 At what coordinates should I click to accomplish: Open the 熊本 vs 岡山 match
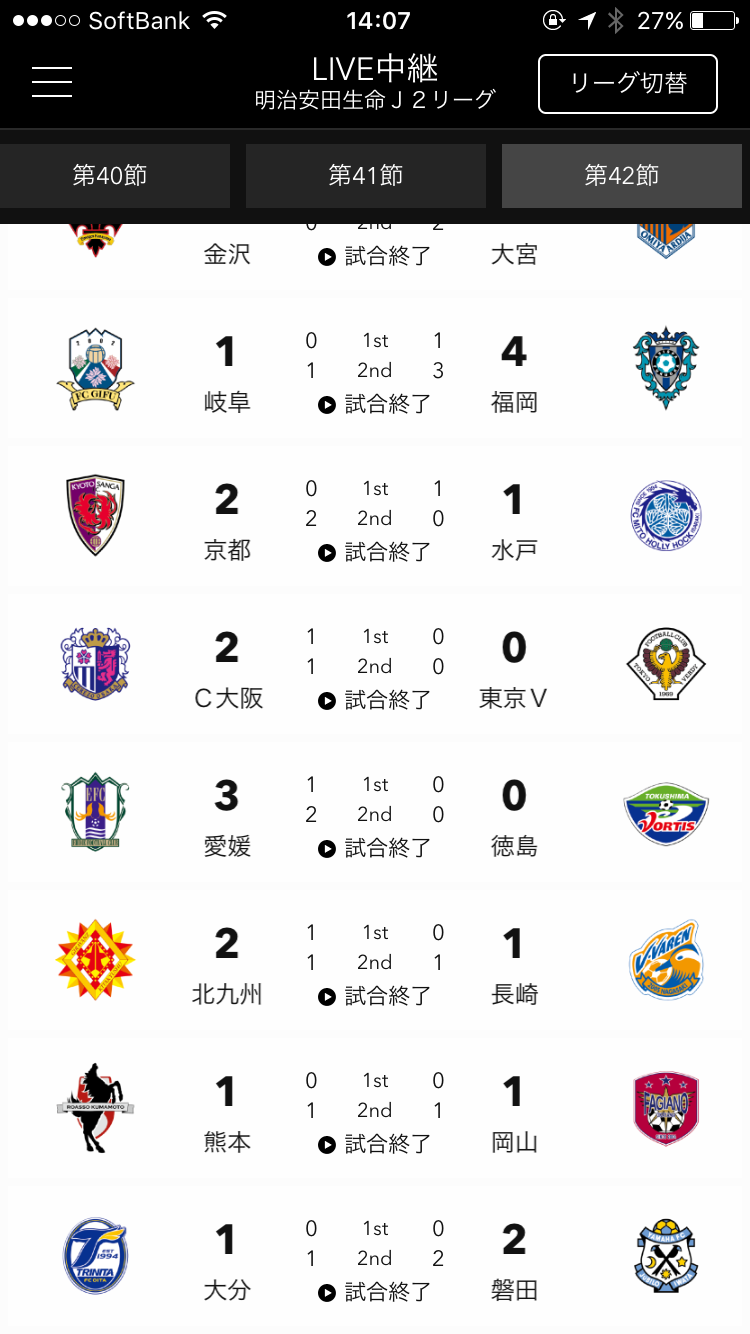tap(375, 1110)
